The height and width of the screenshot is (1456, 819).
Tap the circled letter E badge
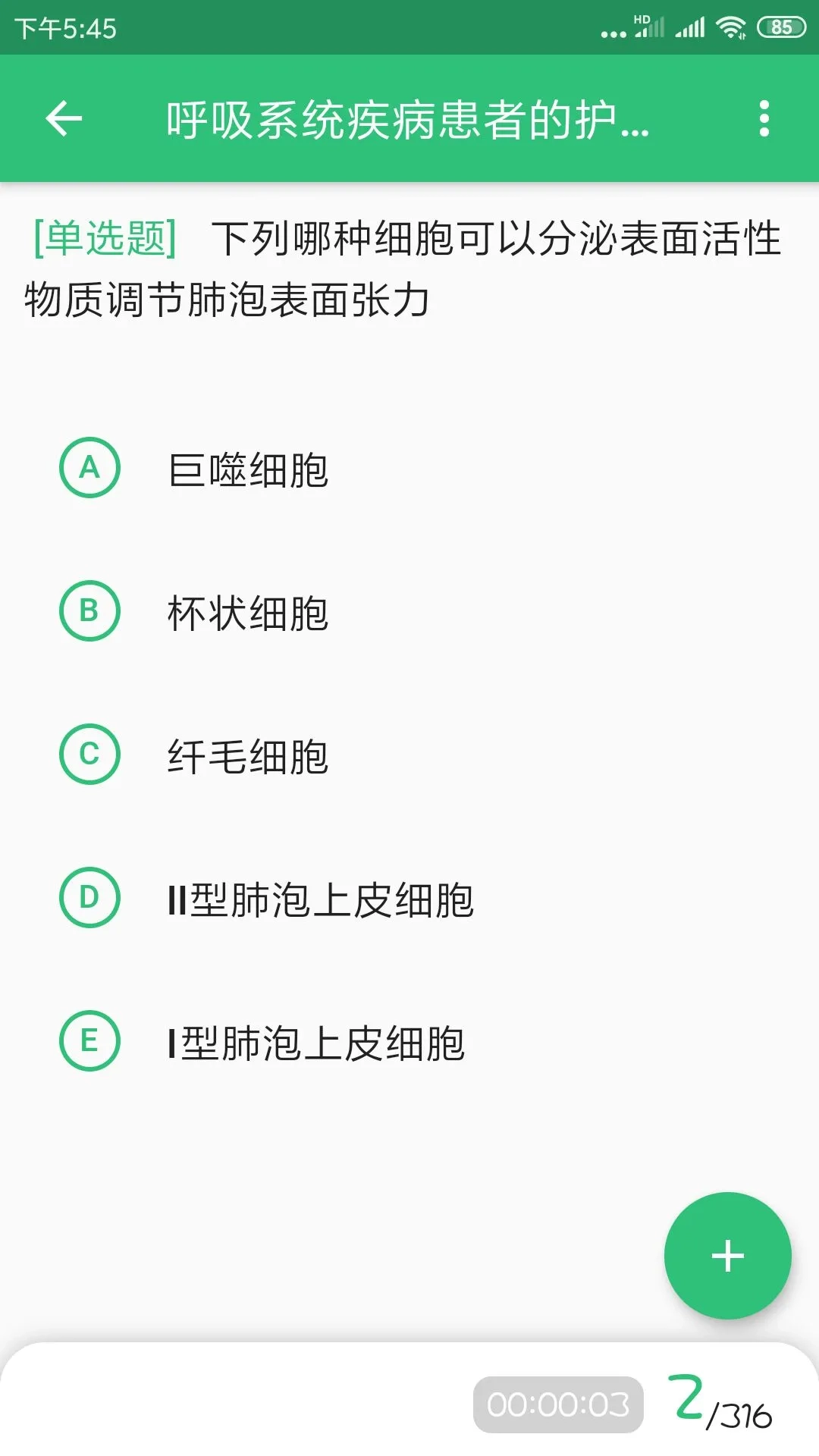coord(89,1040)
